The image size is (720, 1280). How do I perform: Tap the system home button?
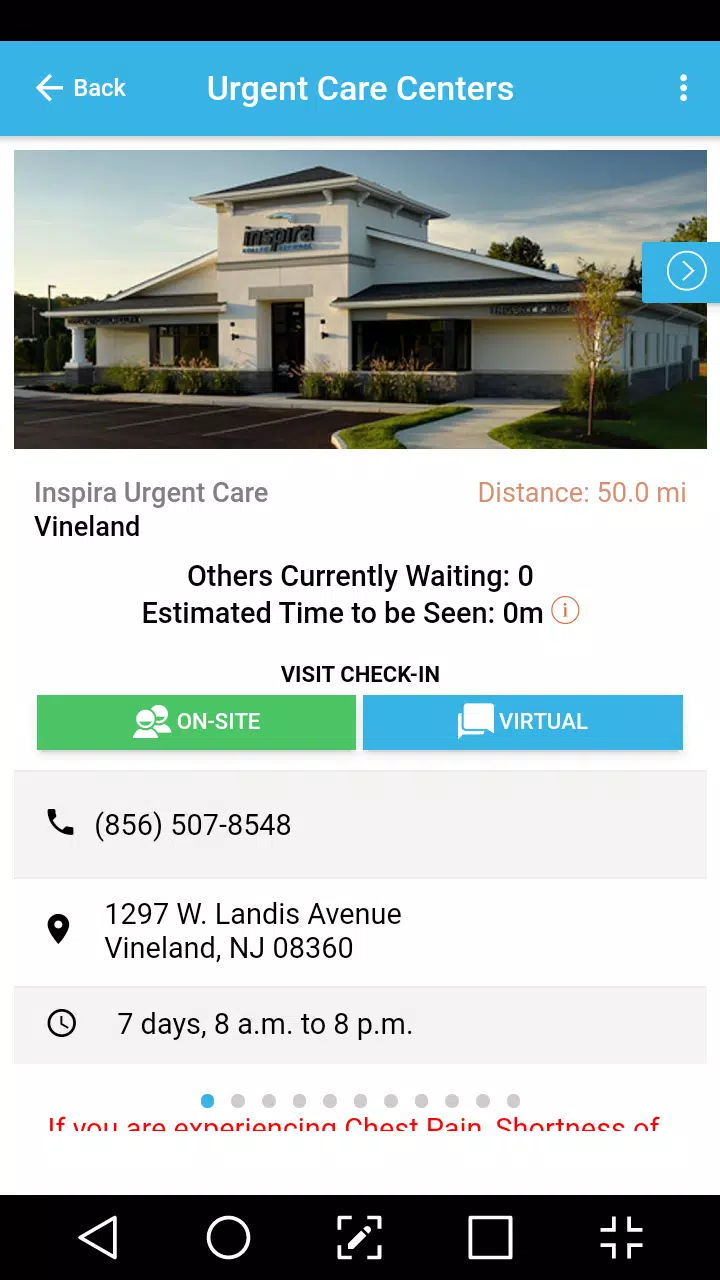click(228, 1238)
